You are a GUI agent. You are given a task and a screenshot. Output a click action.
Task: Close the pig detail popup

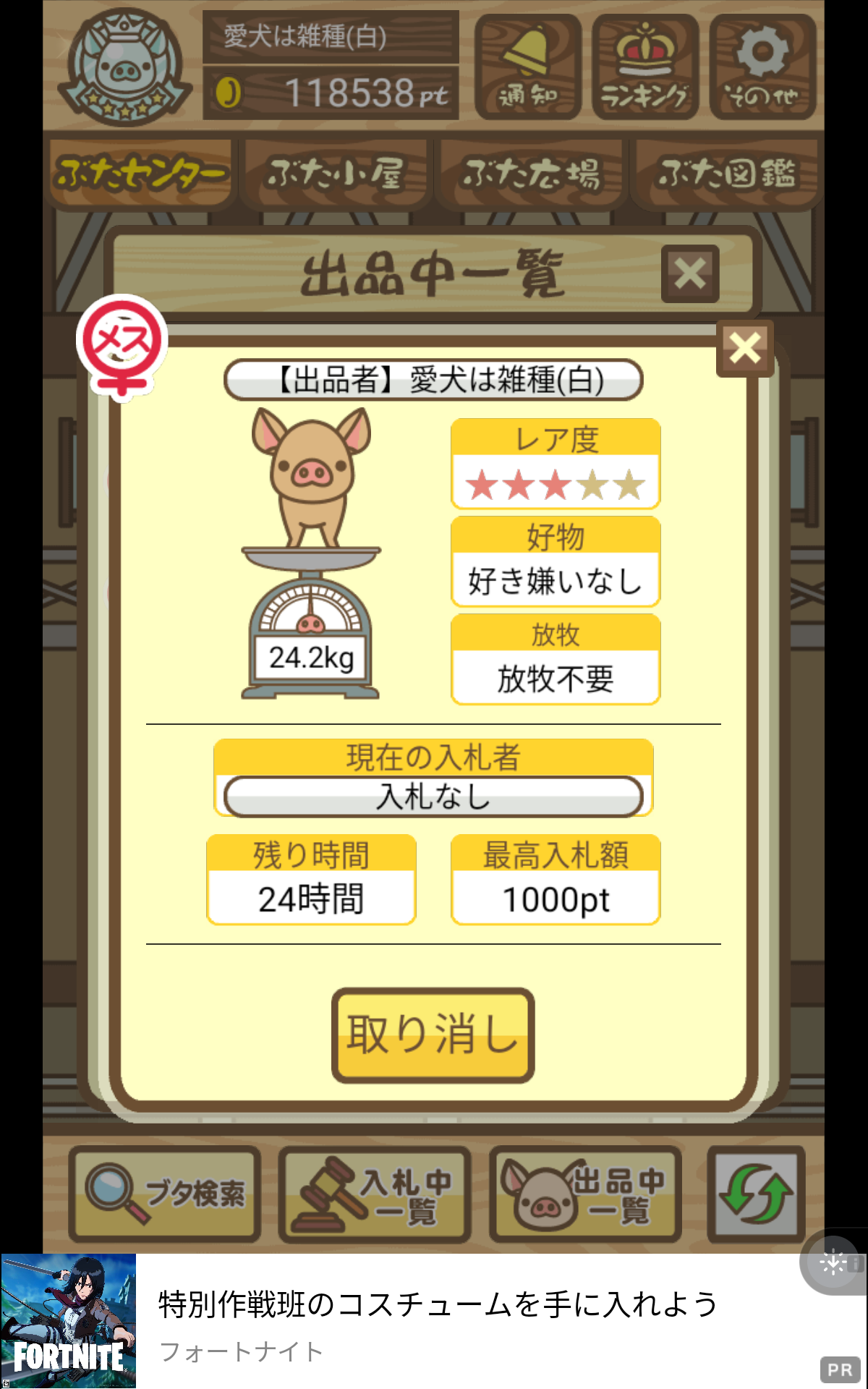745,349
